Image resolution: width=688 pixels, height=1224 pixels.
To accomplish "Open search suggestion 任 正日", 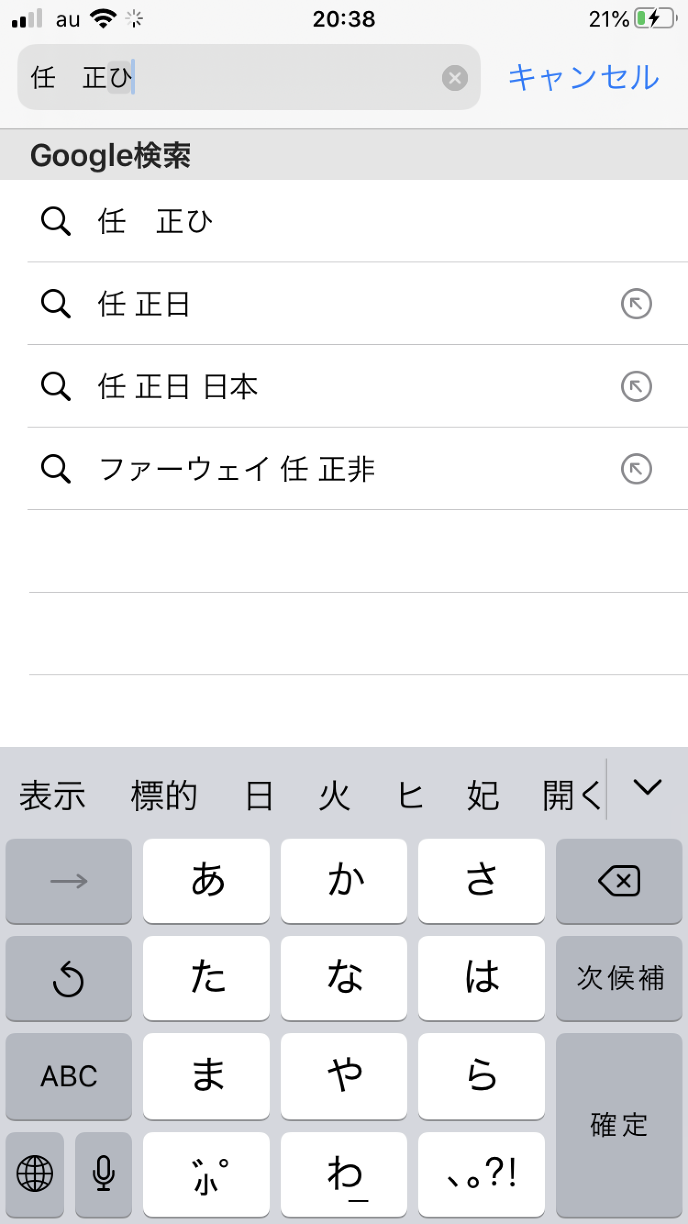I will pos(144,304).
